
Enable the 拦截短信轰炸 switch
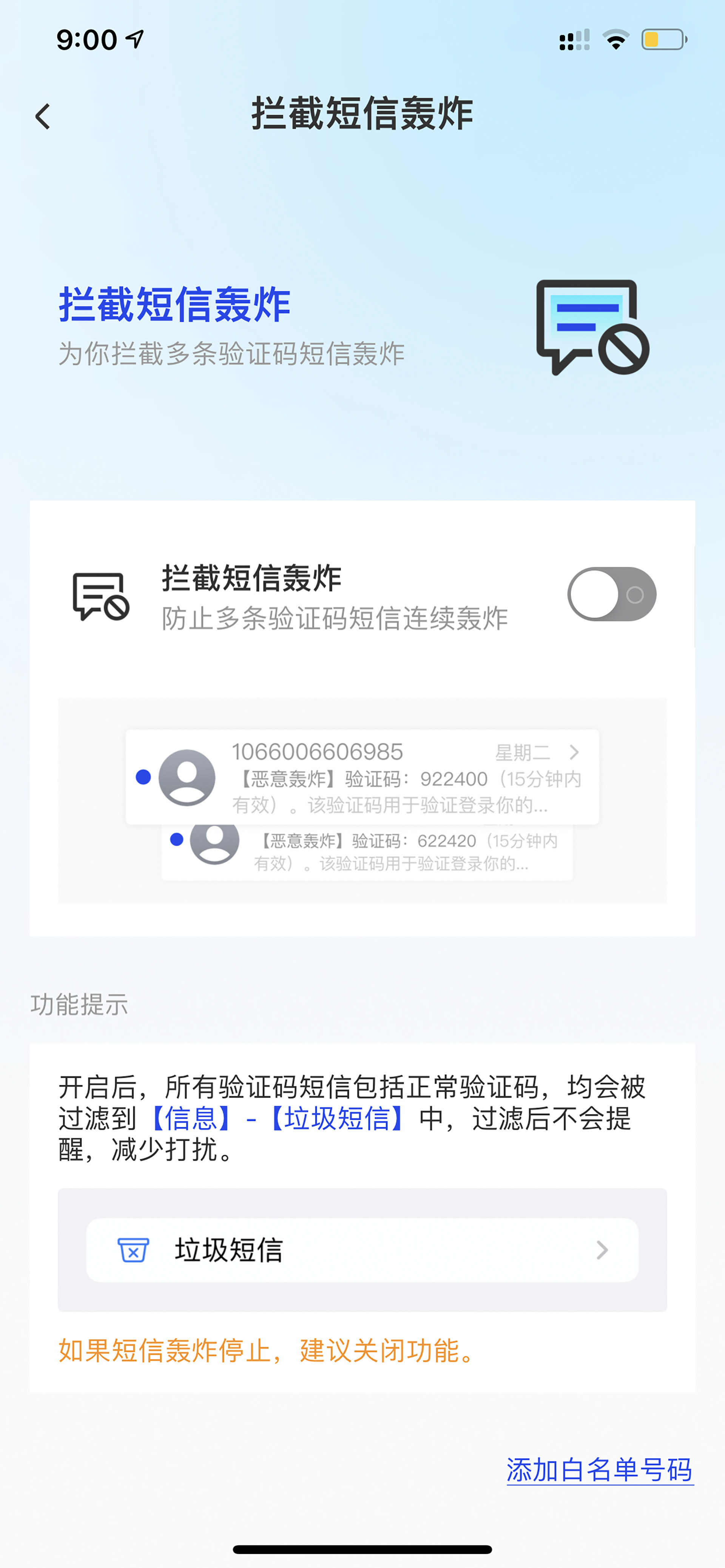[x=611, y=594]
